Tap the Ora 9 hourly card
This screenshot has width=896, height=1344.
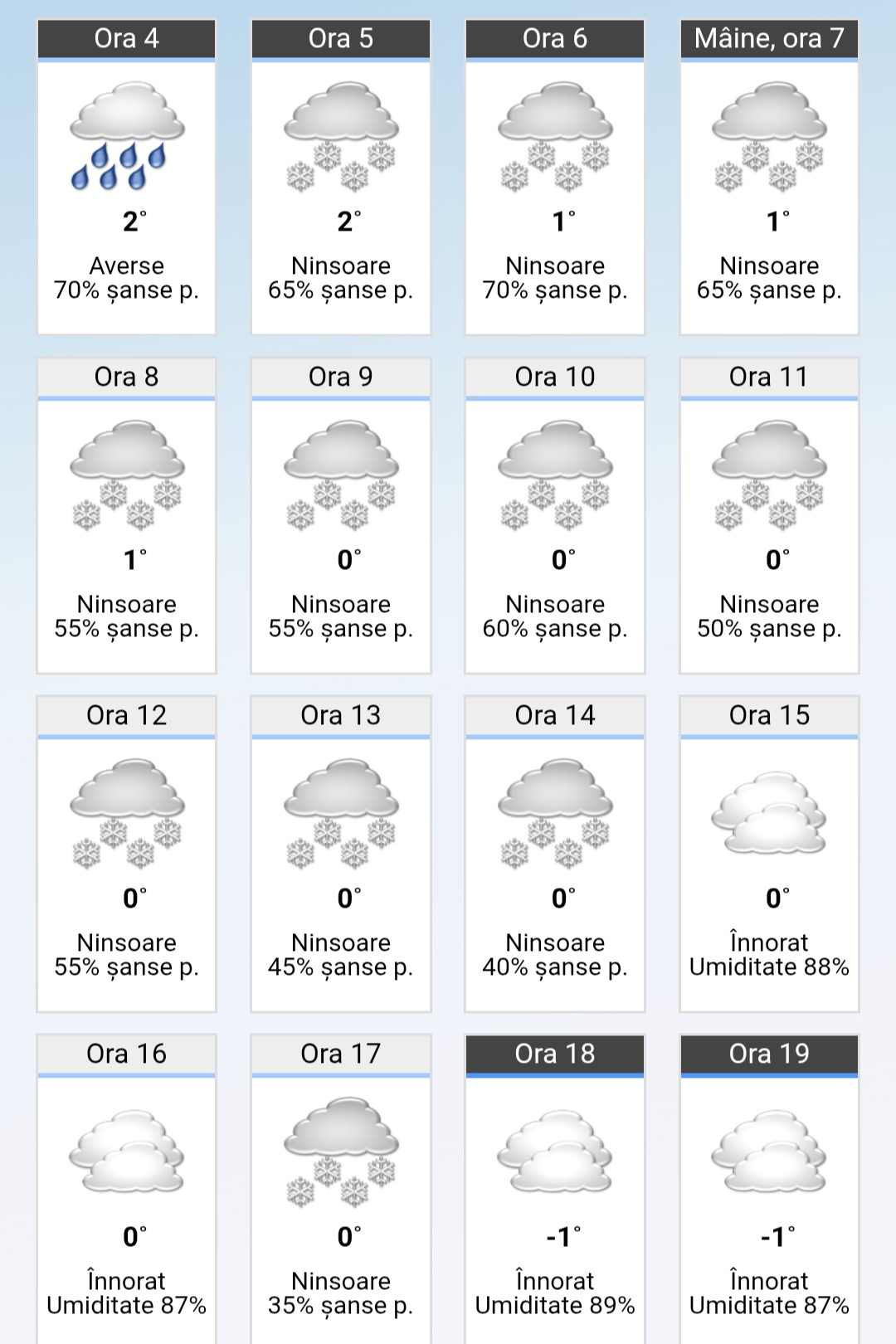340,516
